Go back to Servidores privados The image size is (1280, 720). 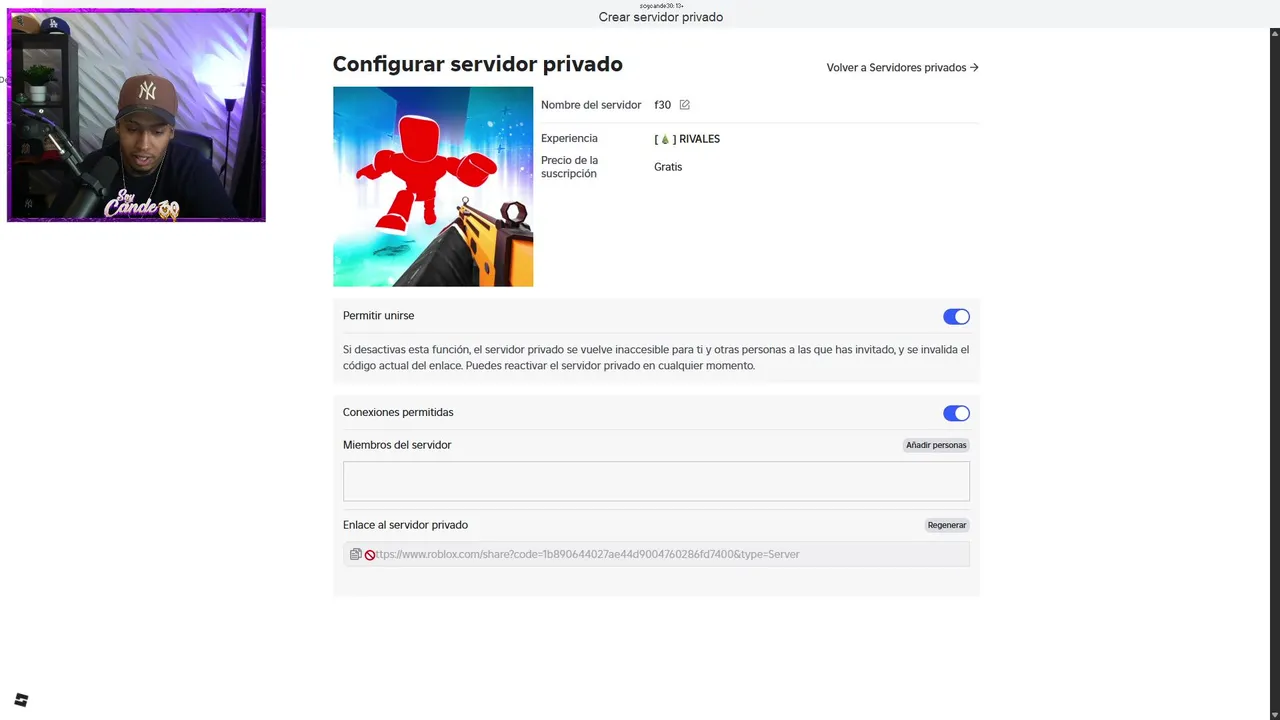click(902, 68)
